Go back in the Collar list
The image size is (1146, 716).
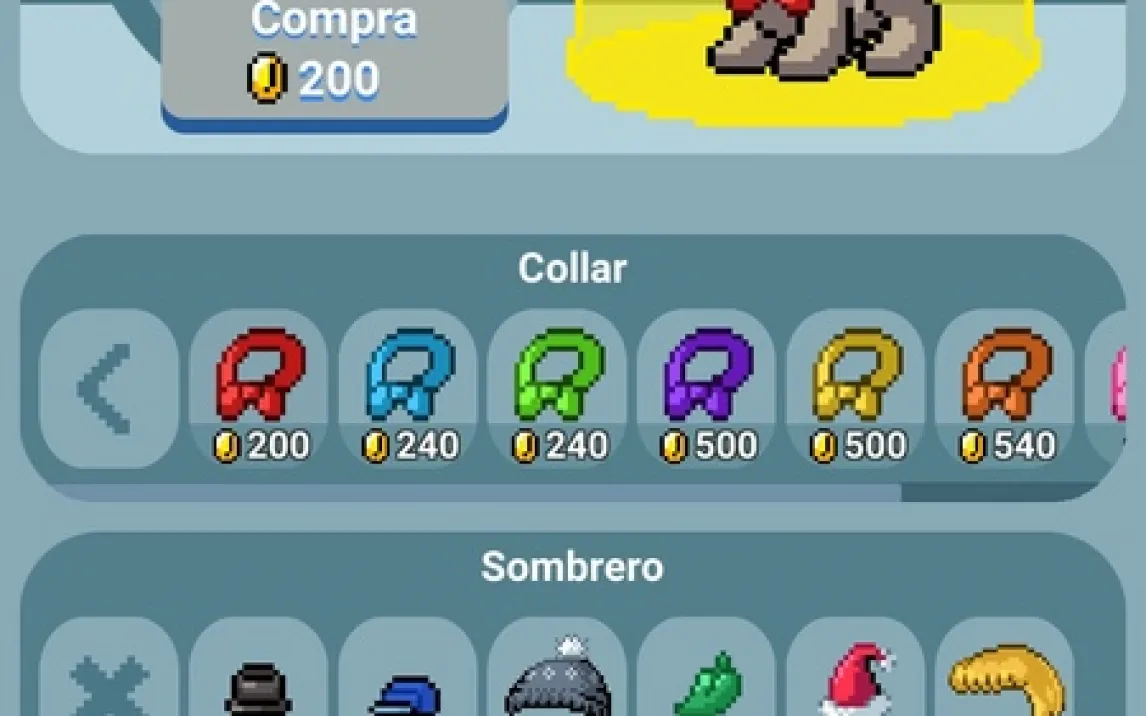pos(109,389)
